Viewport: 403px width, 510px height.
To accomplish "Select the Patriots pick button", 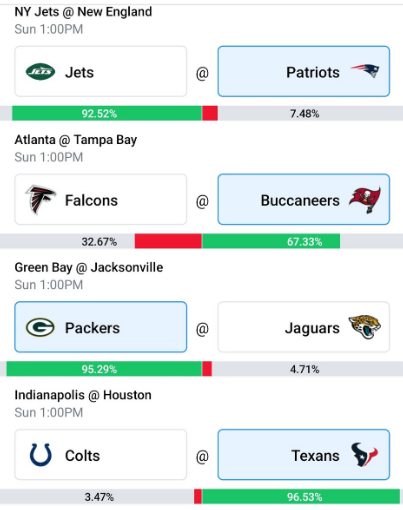I will (304, 72).
